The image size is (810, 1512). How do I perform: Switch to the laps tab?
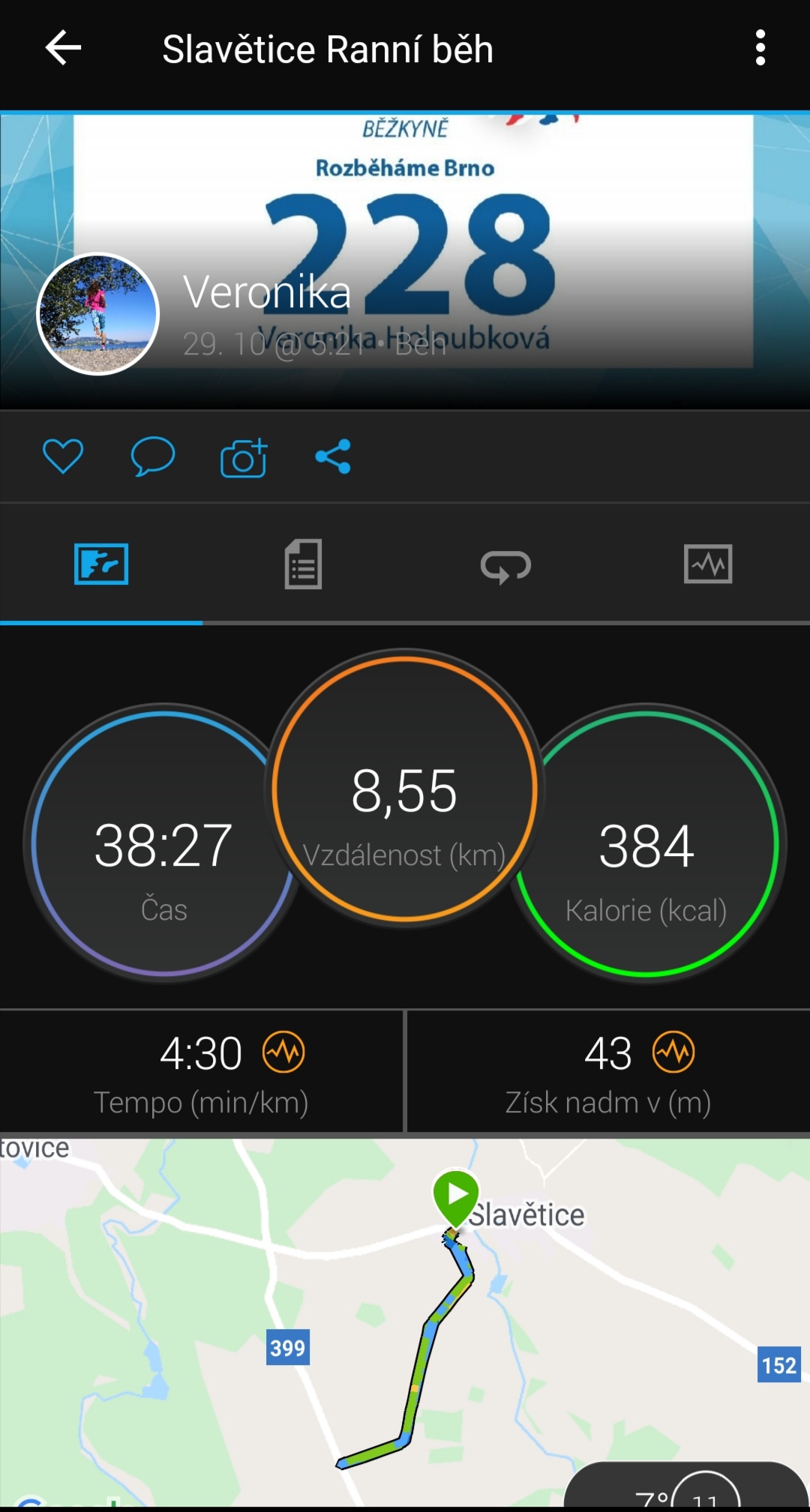[505, 566]
